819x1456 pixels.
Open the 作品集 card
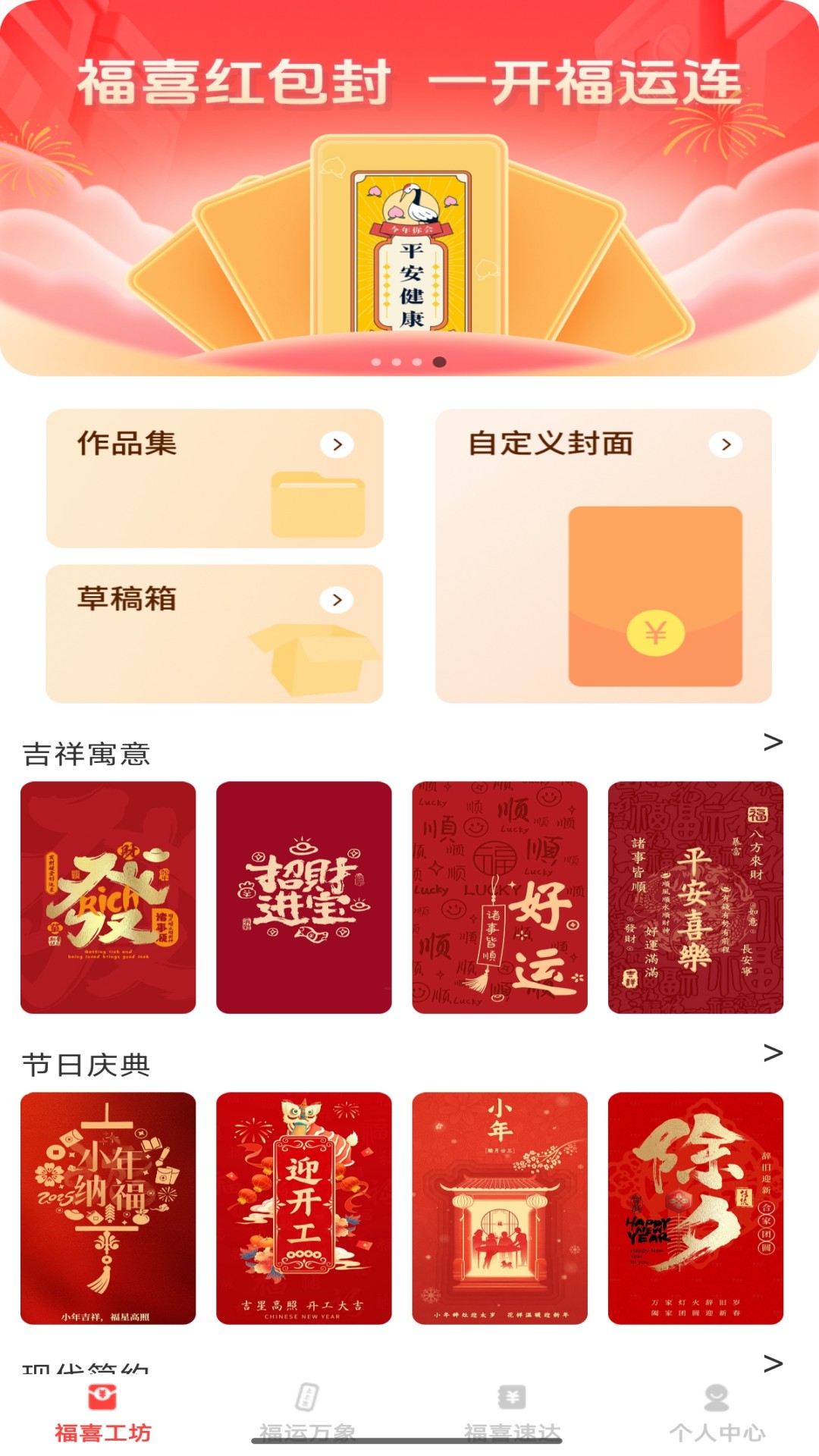coord(215,479)
